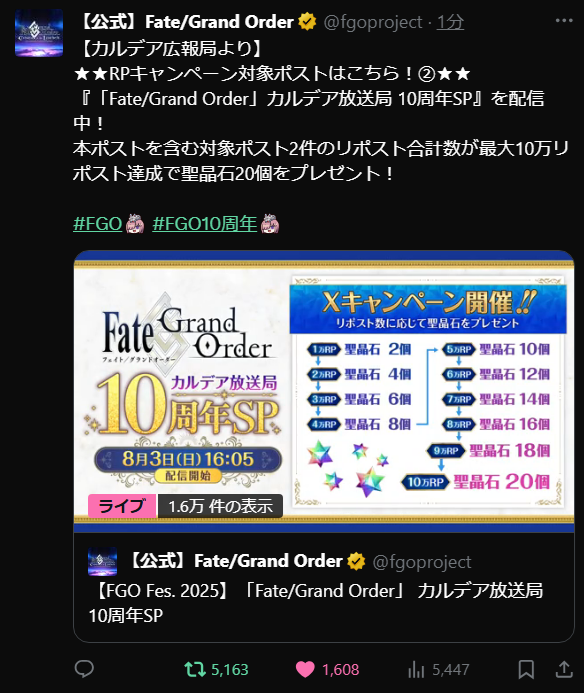This screenshot has height=693, width=584.
Task: Open the 1分 timestamp link
Action: pyautogui.click(x=450, y=22)
